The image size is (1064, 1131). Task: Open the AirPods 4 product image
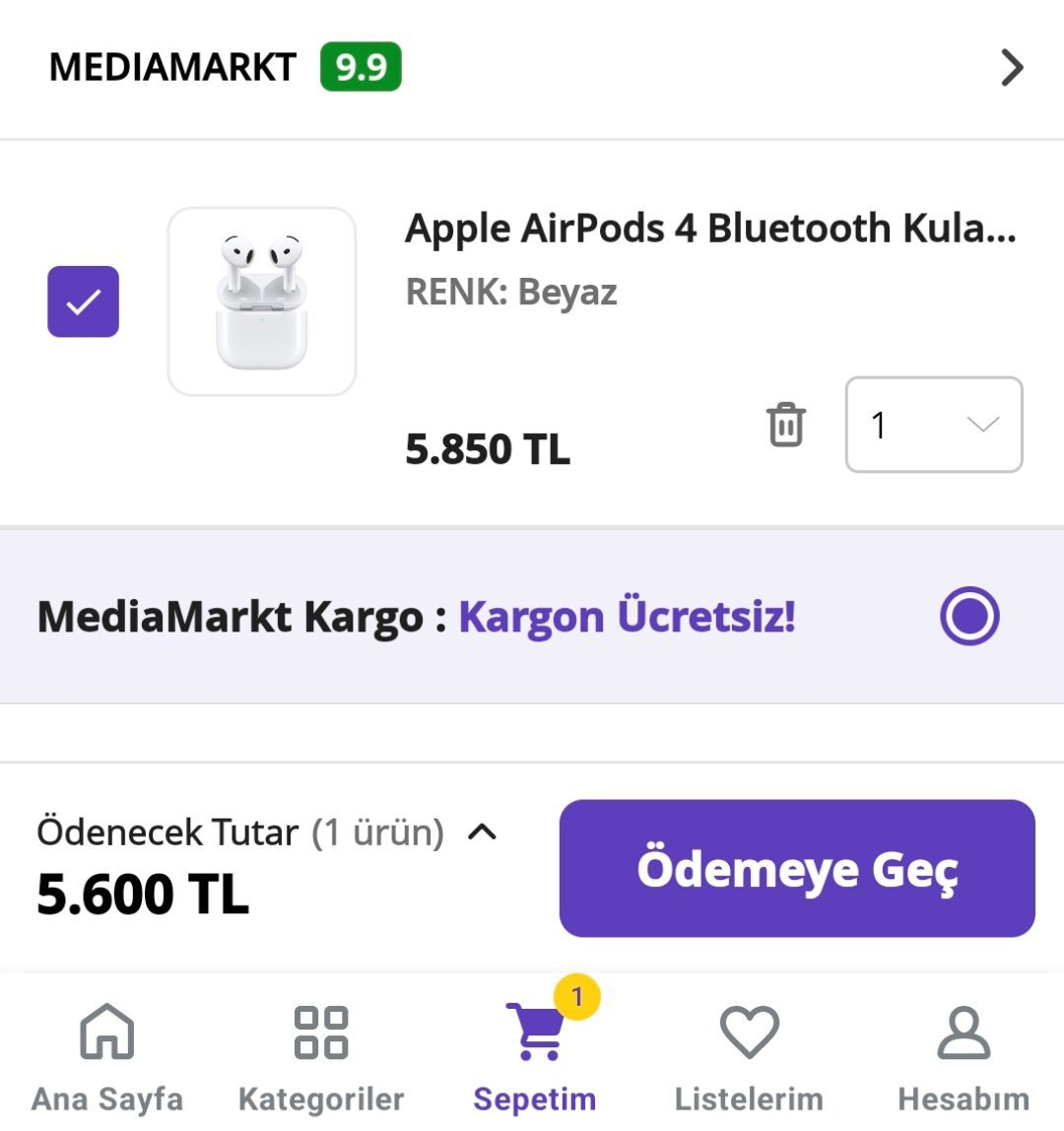click(x=261, y=301)
